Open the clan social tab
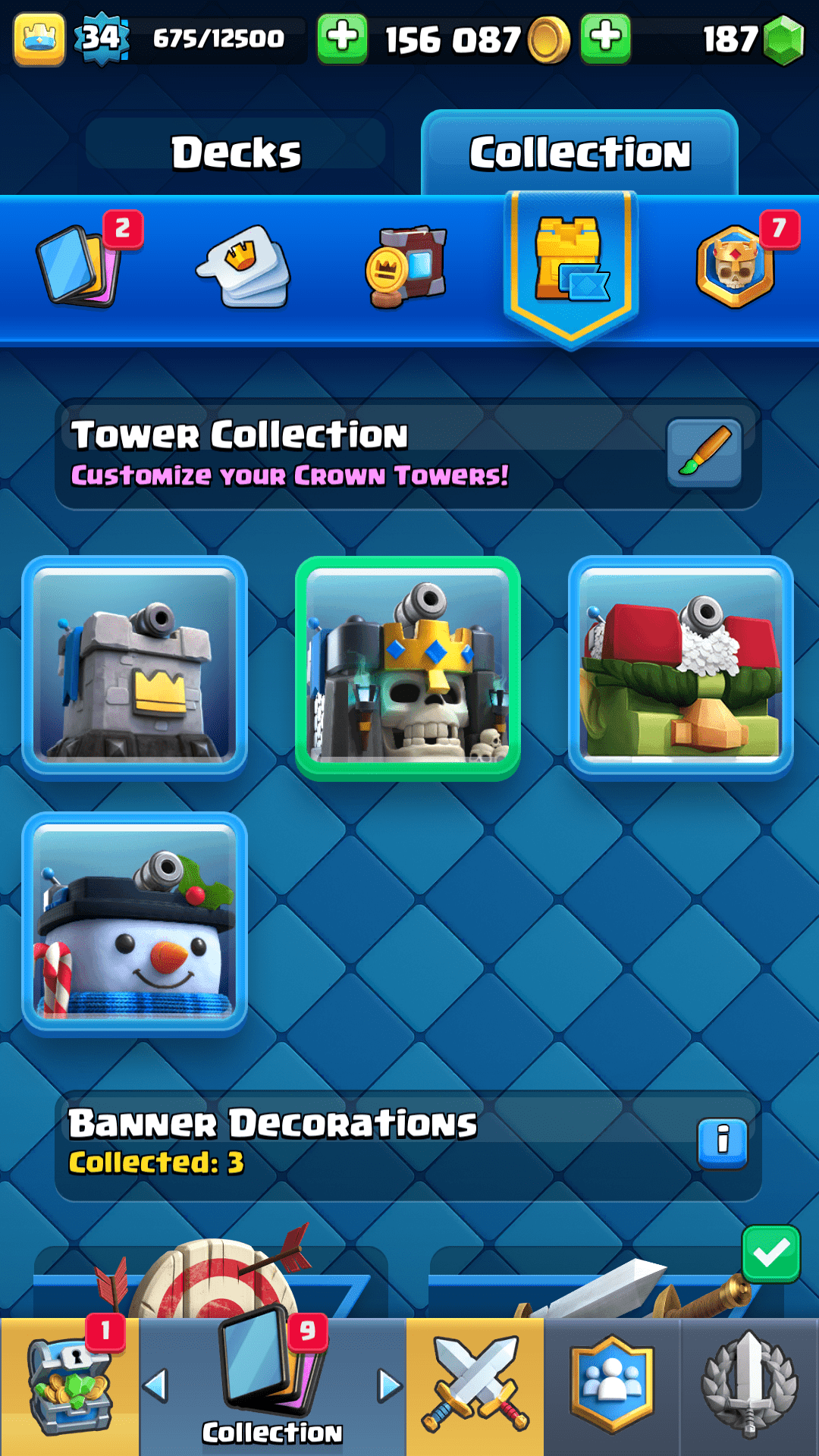 tap(611, 1386)
